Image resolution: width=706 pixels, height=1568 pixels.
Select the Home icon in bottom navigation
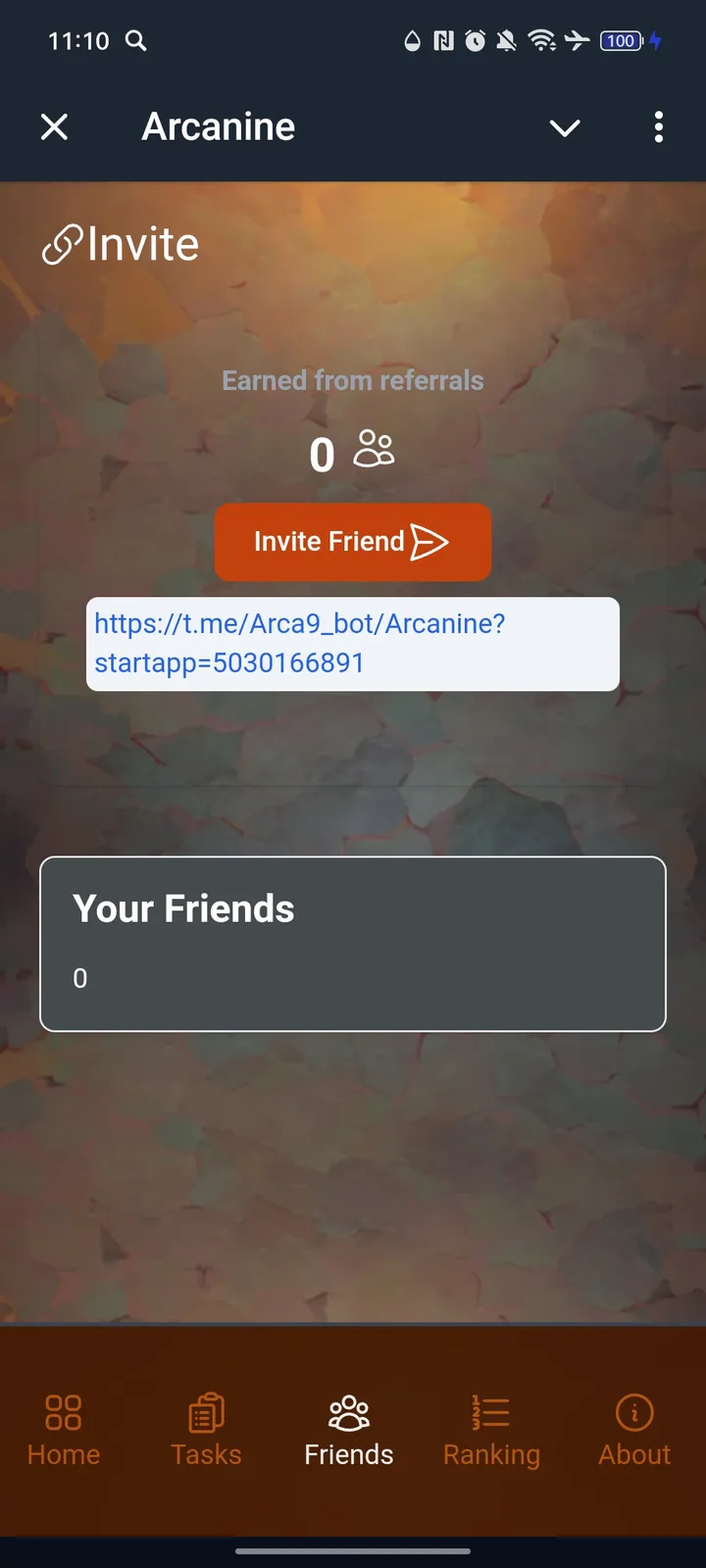[63, 1411]
